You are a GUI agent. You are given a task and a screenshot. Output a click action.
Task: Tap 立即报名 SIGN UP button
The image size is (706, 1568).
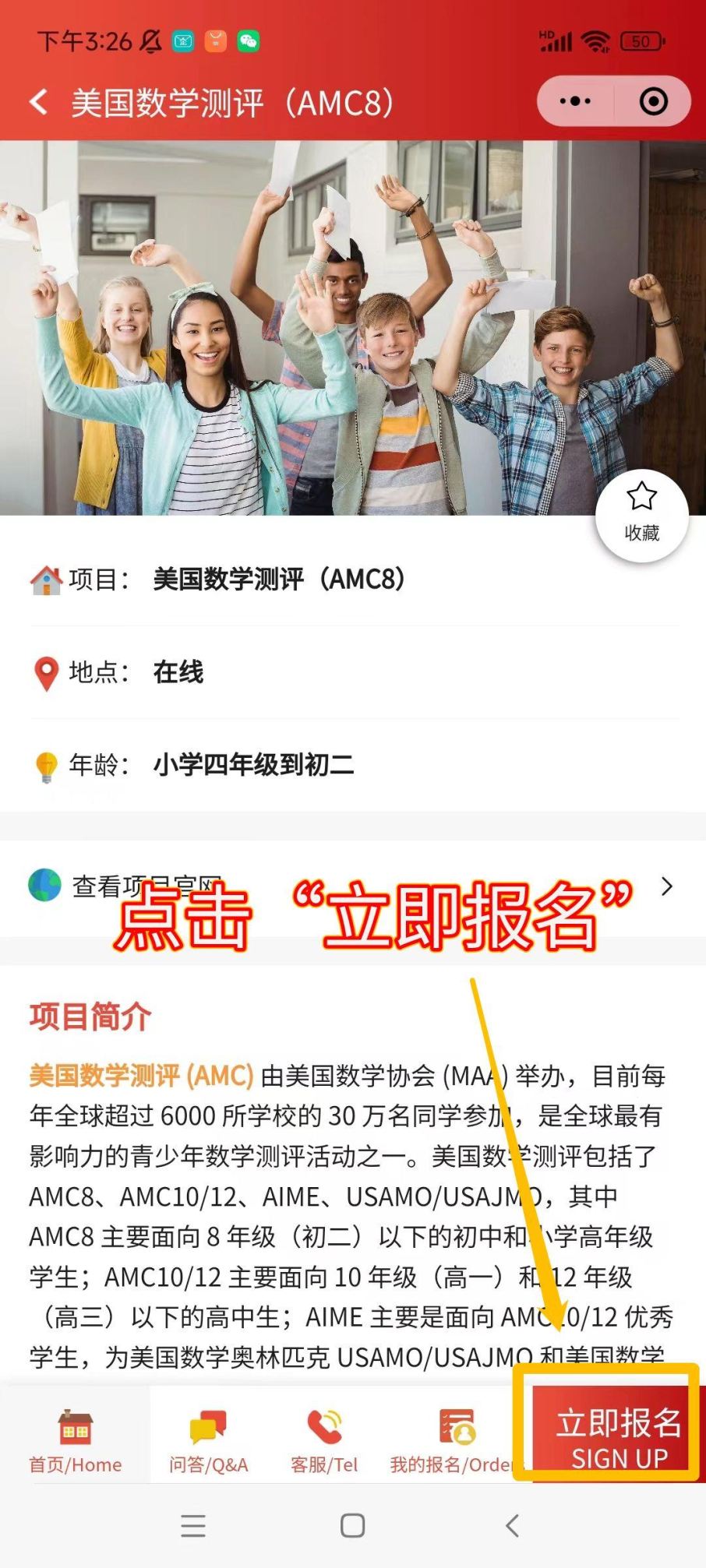click(617, 1437)
